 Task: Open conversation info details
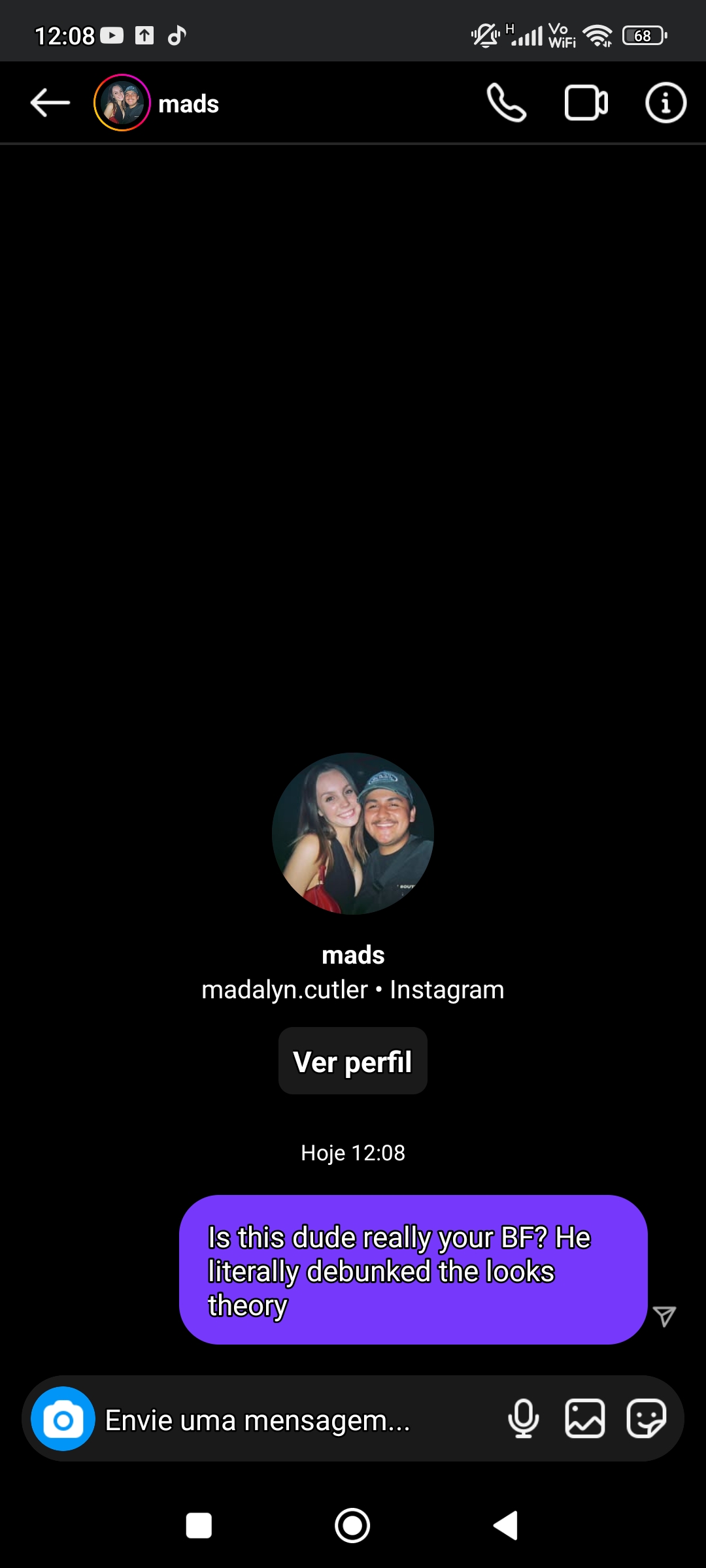[665, 103]
